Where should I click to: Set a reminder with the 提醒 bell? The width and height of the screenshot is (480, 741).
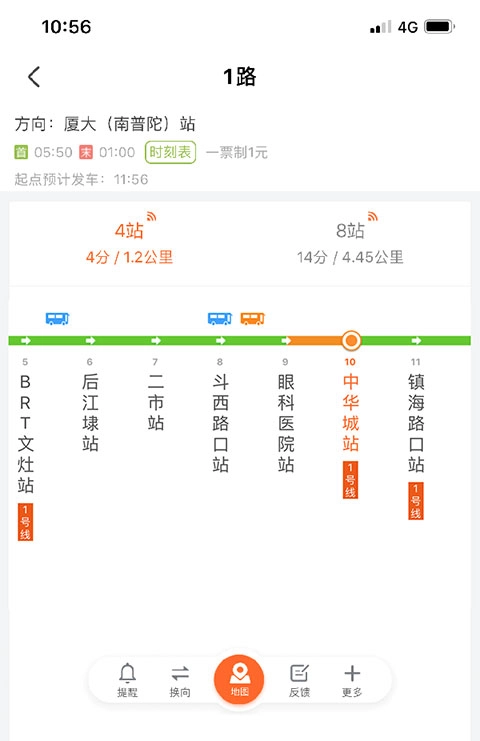coord(127,680)
